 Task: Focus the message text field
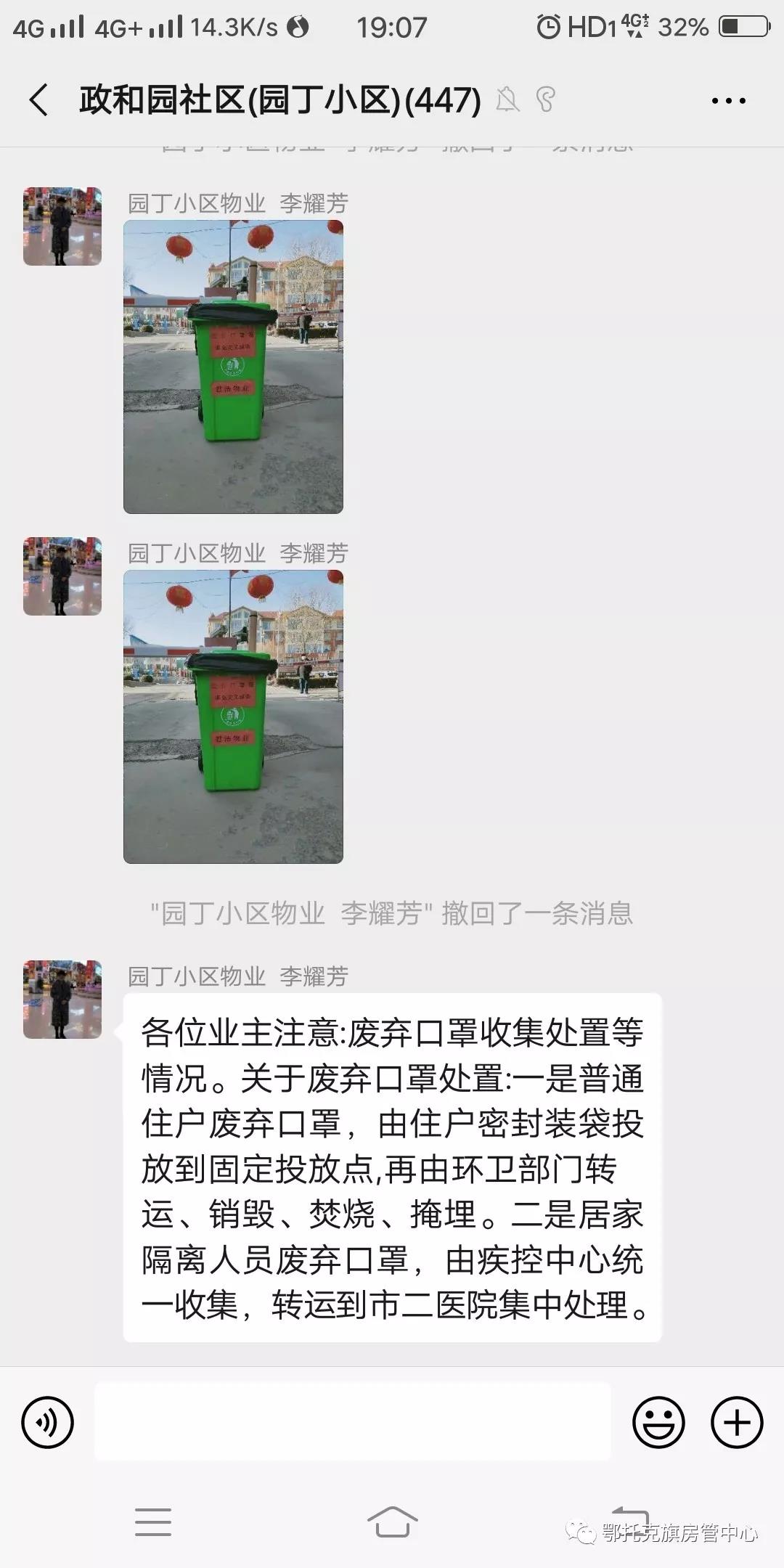click(353, 1421)
